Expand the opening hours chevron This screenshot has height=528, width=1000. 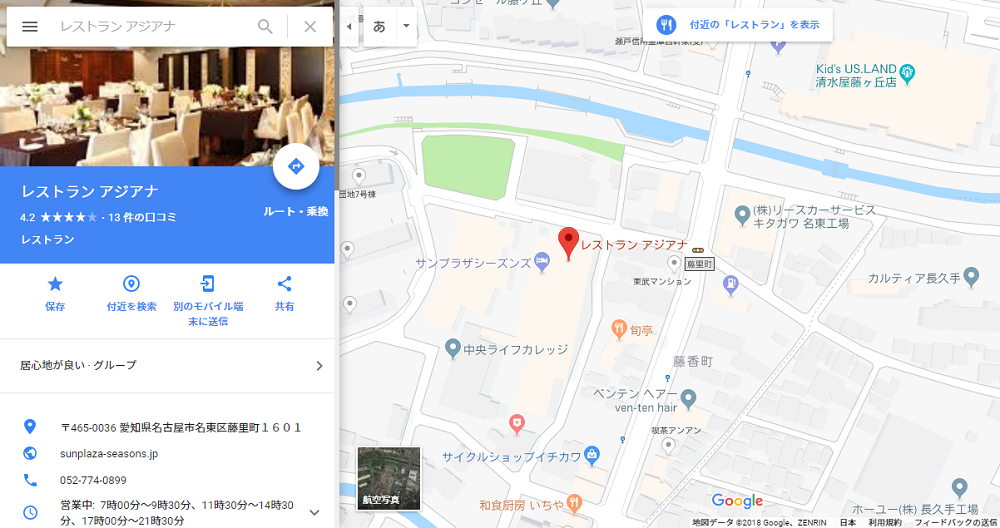[x=314, y=512]
